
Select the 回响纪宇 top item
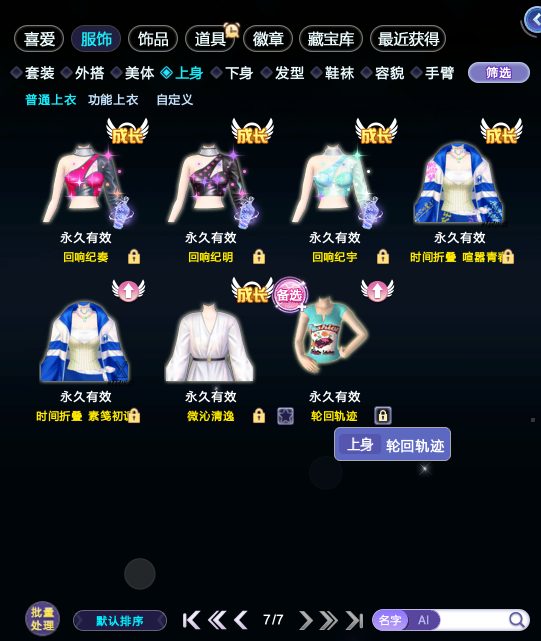(336, 184)
